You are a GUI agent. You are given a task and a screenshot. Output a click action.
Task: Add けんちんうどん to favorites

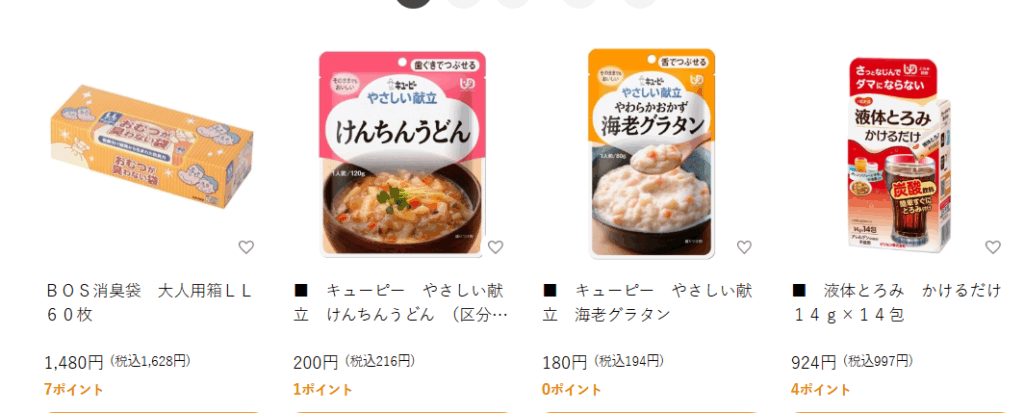click(x=495, y=247)
